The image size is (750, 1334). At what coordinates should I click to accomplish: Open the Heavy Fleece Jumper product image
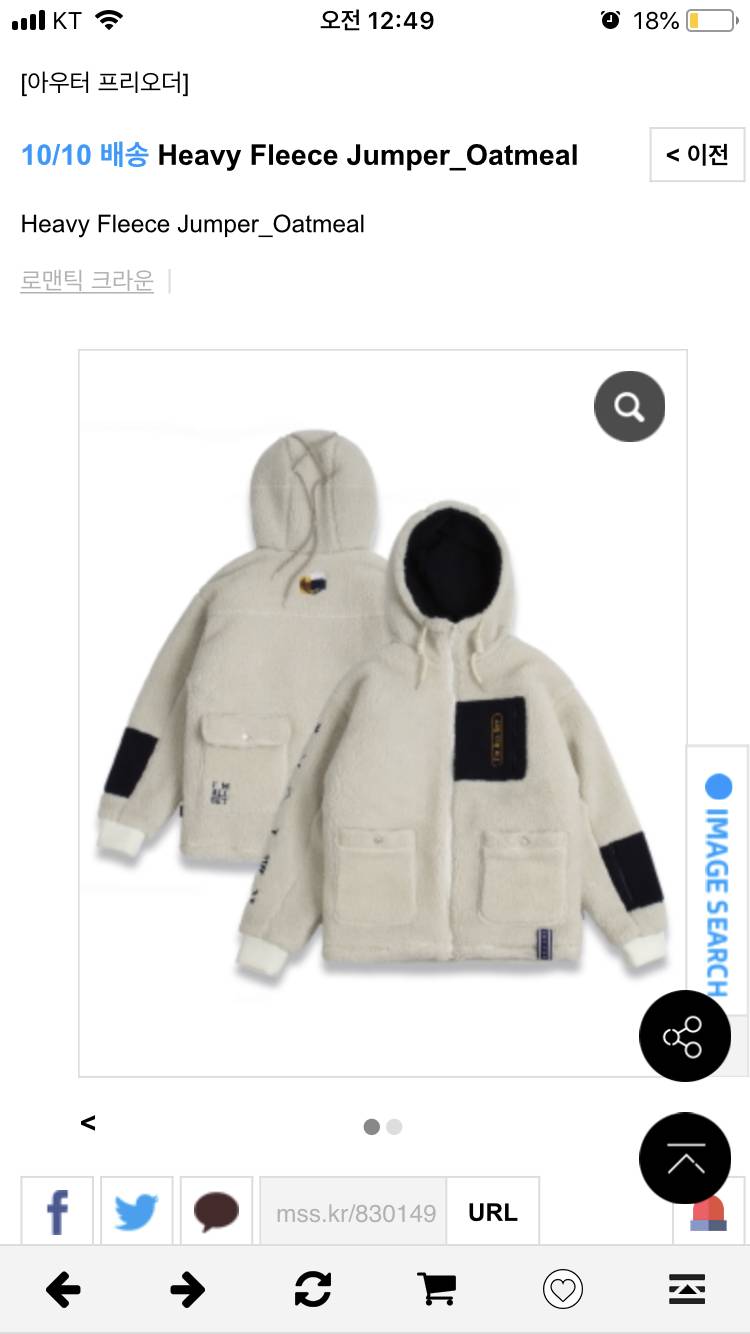[x=383, y=713]
